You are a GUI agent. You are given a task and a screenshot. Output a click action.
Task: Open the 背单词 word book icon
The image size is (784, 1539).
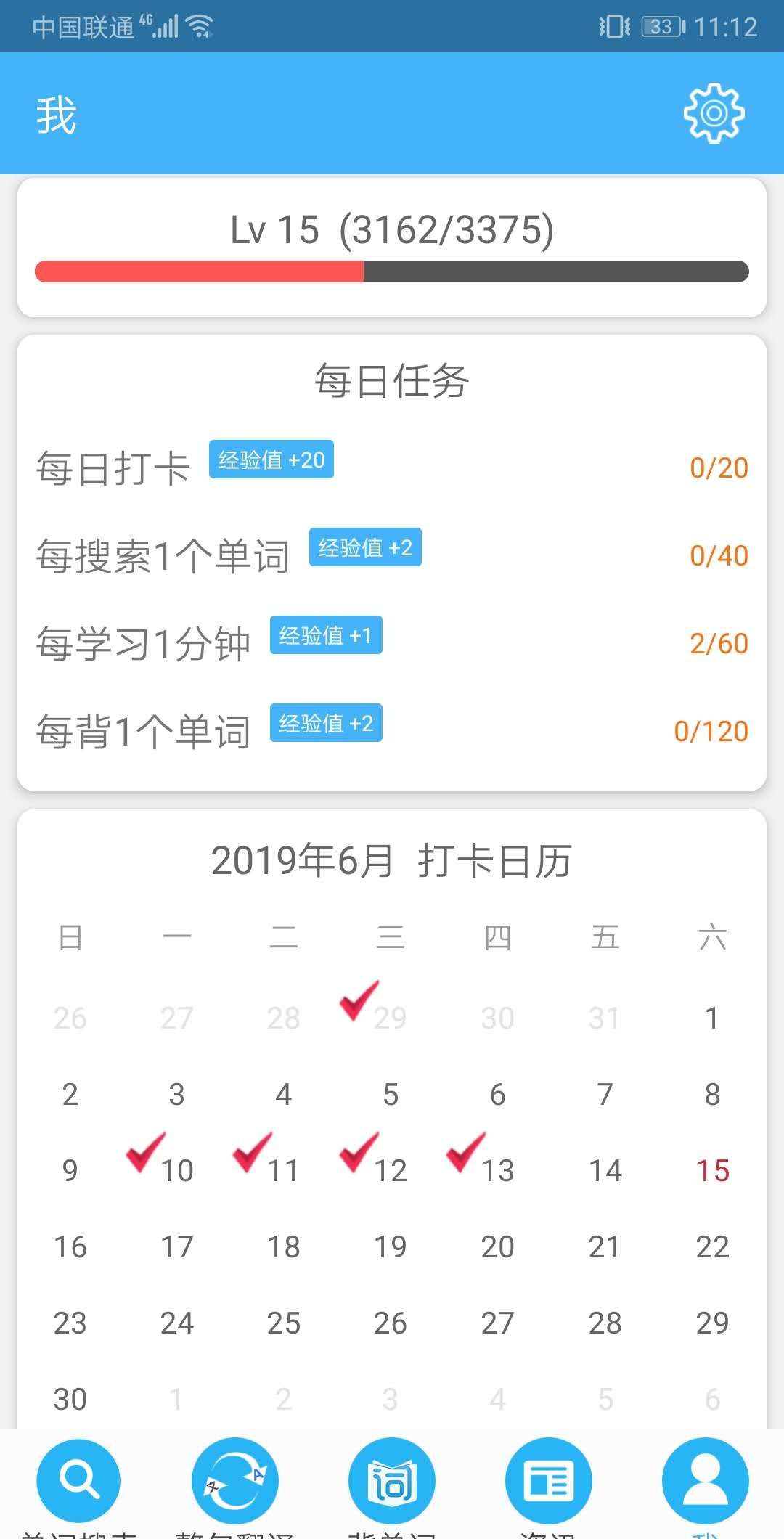click(392, 1481)
